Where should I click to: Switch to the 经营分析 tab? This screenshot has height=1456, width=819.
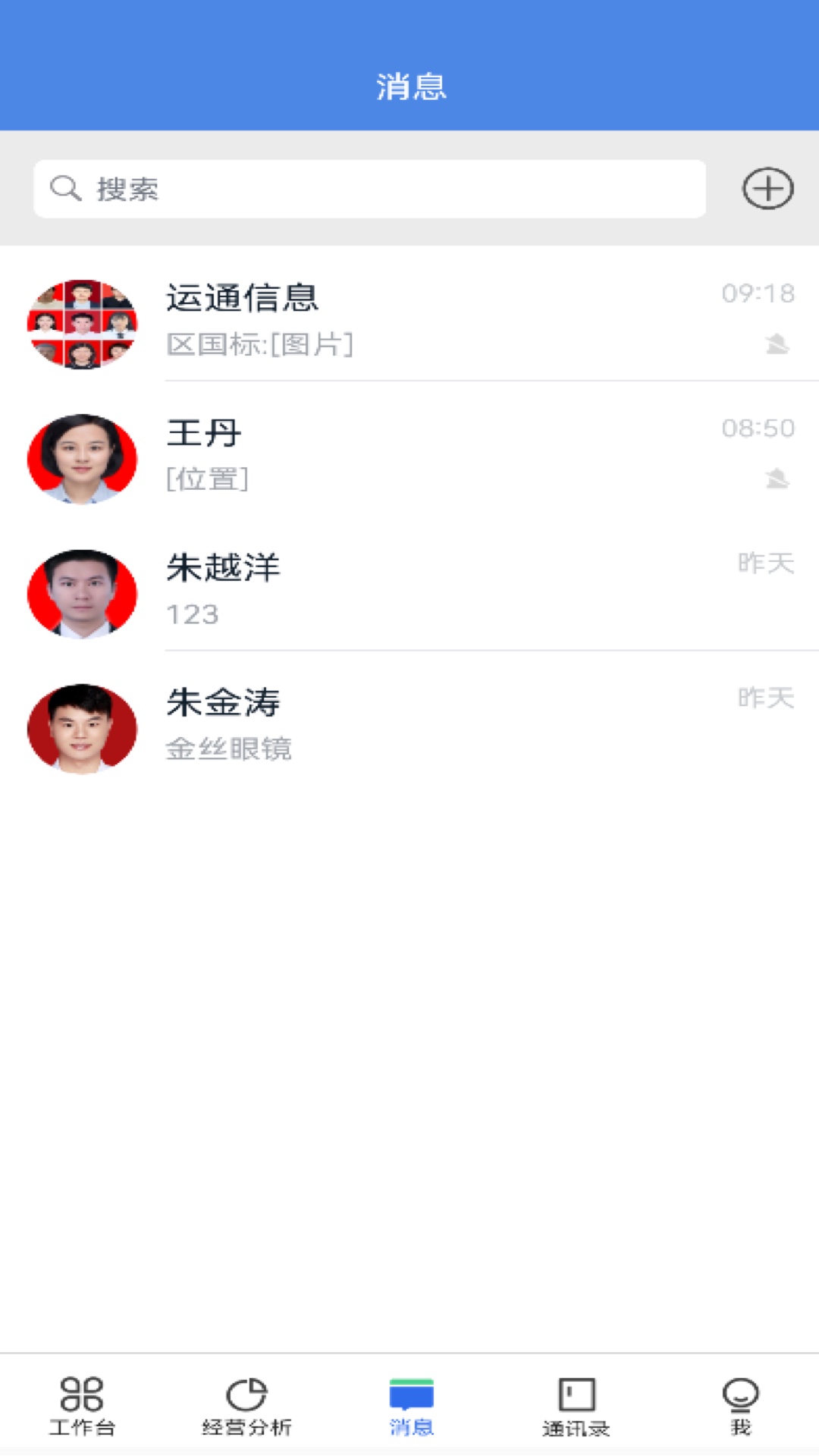tap(246, 1406)
